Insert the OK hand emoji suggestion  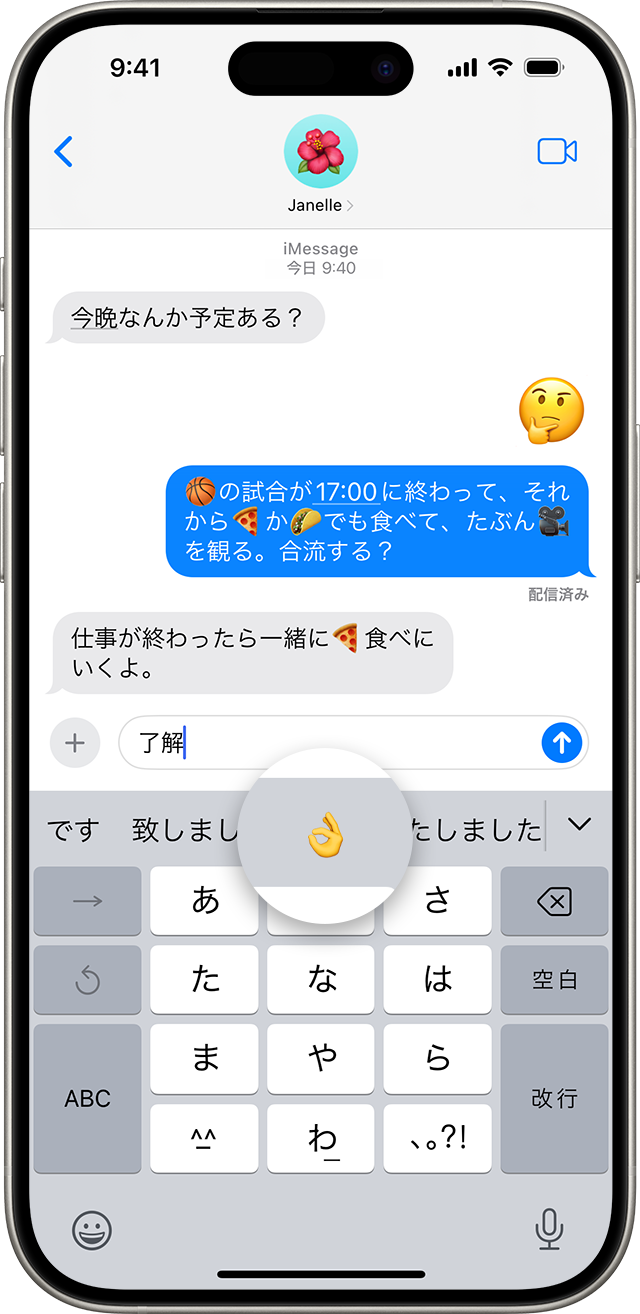pyautogui.click(x=324, y=835)
